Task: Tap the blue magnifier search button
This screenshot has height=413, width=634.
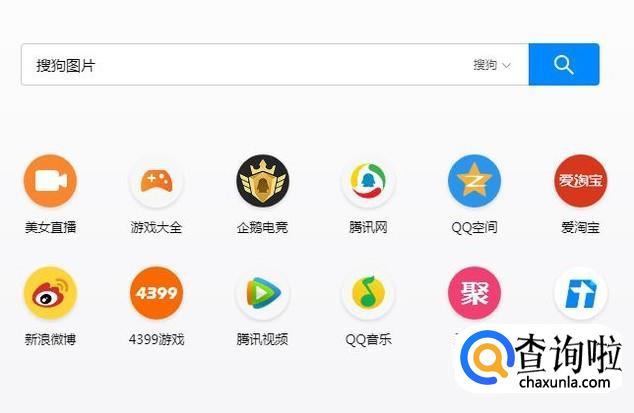Action: [564, 64]
